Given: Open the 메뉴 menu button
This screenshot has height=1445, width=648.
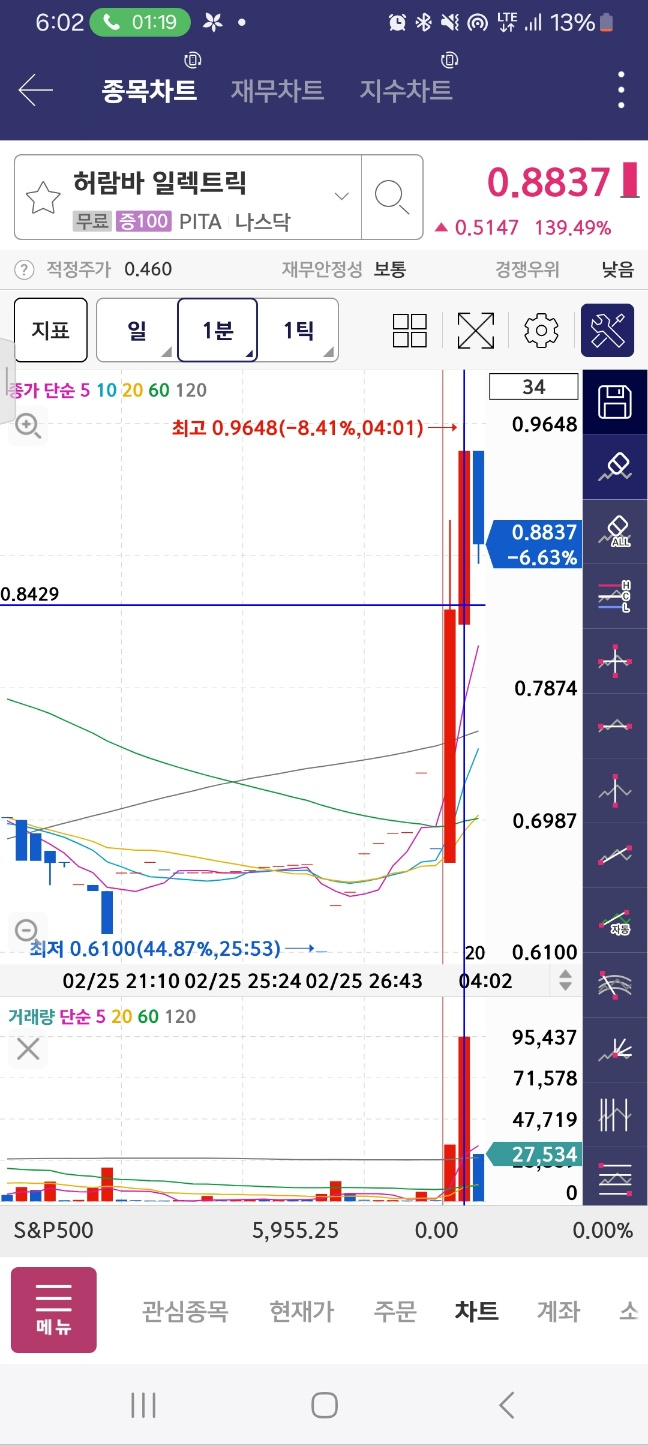Looking at the screenshot, I should pos(54,1310).
